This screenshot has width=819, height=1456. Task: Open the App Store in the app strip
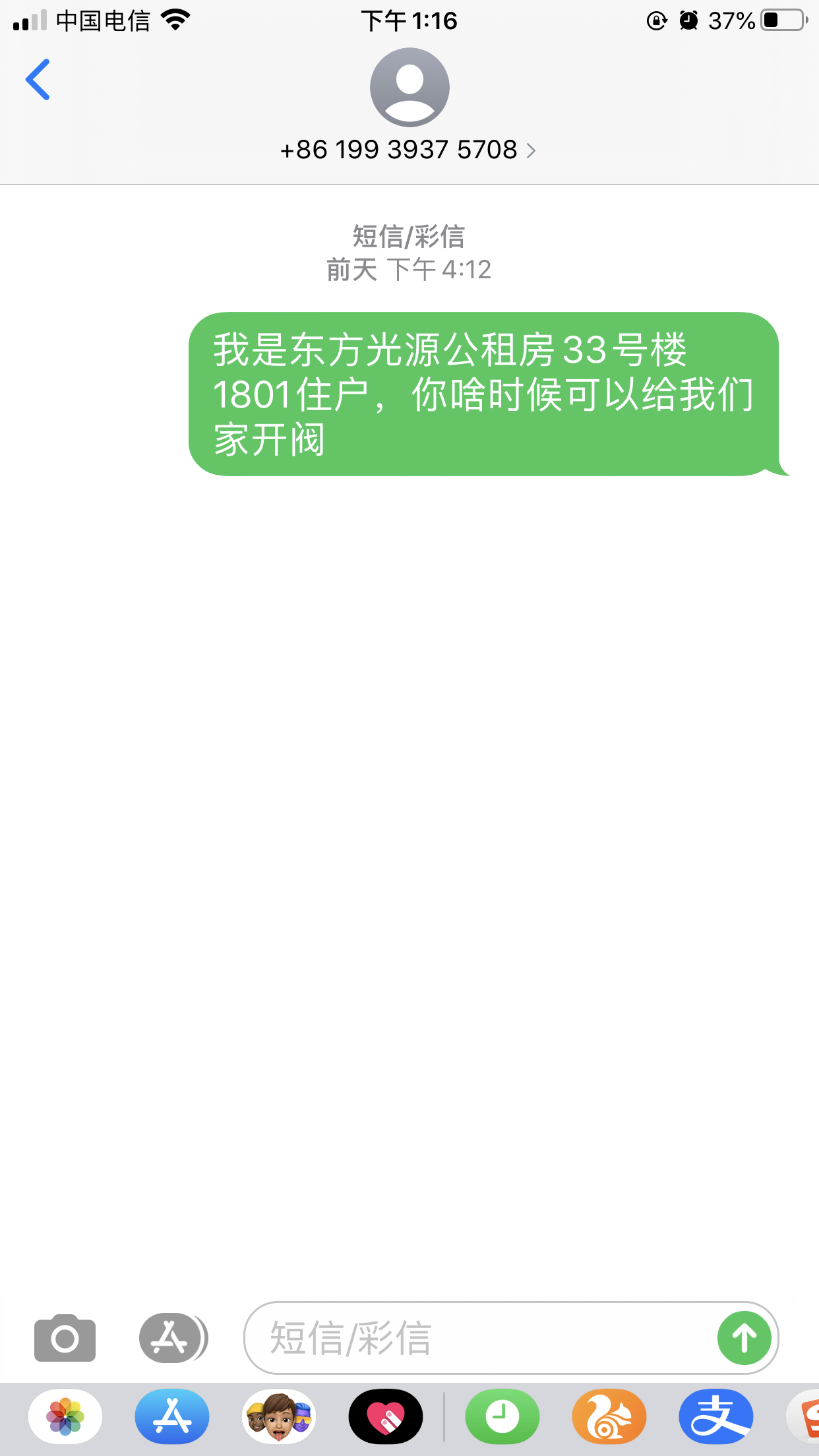pos(172,1416)
